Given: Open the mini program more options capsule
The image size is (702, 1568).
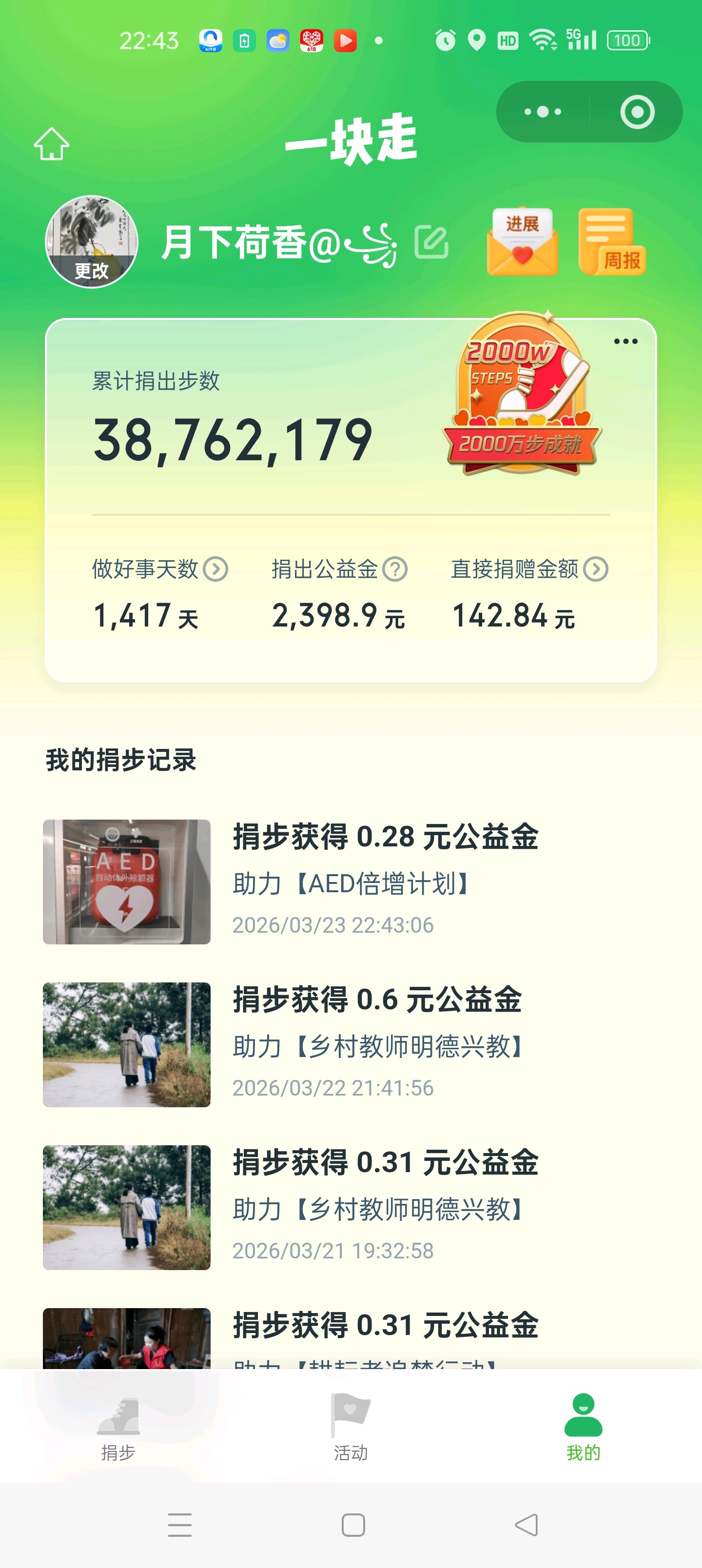Looking at the screenshot, I should pos(543,112).
